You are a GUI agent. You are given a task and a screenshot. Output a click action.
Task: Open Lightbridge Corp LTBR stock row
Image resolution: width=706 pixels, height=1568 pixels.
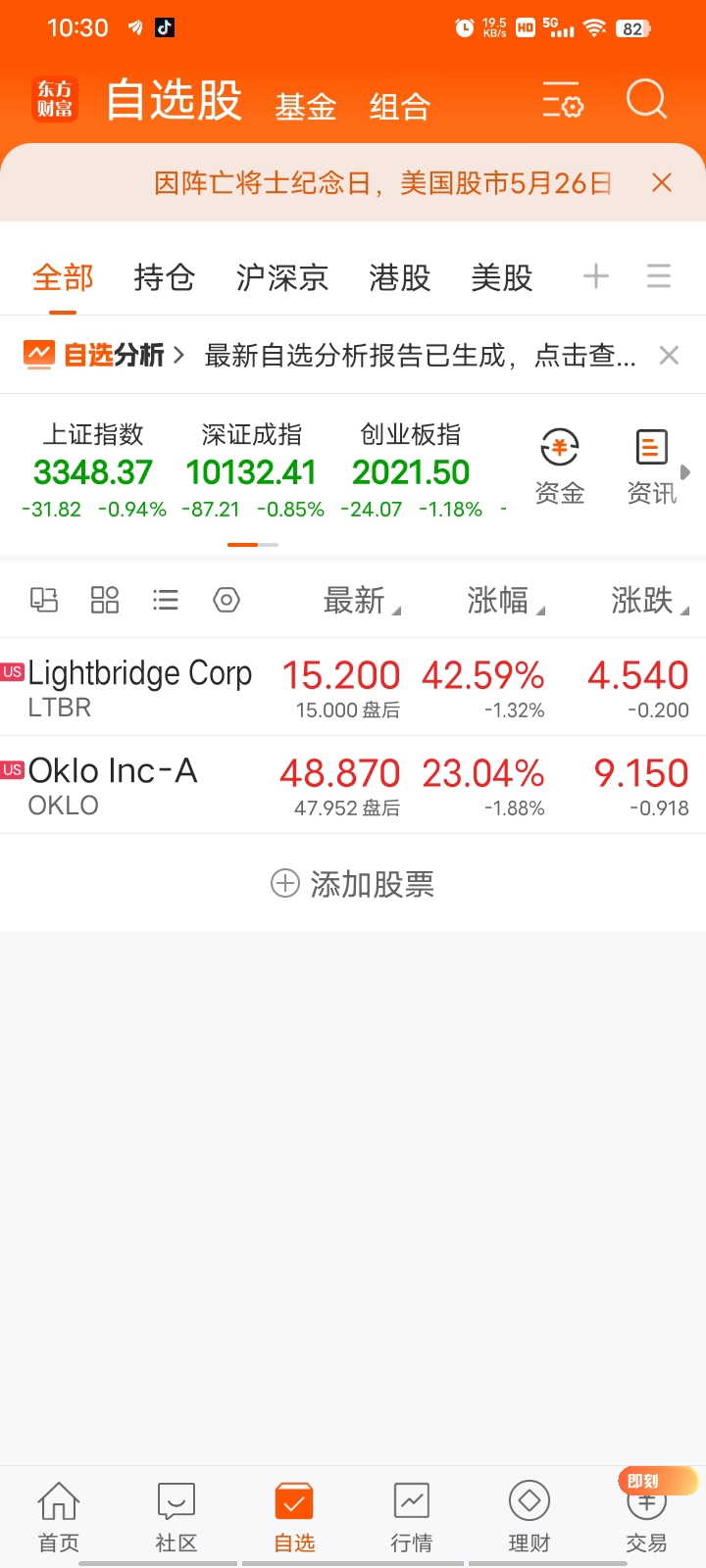(x=353, y=687)
